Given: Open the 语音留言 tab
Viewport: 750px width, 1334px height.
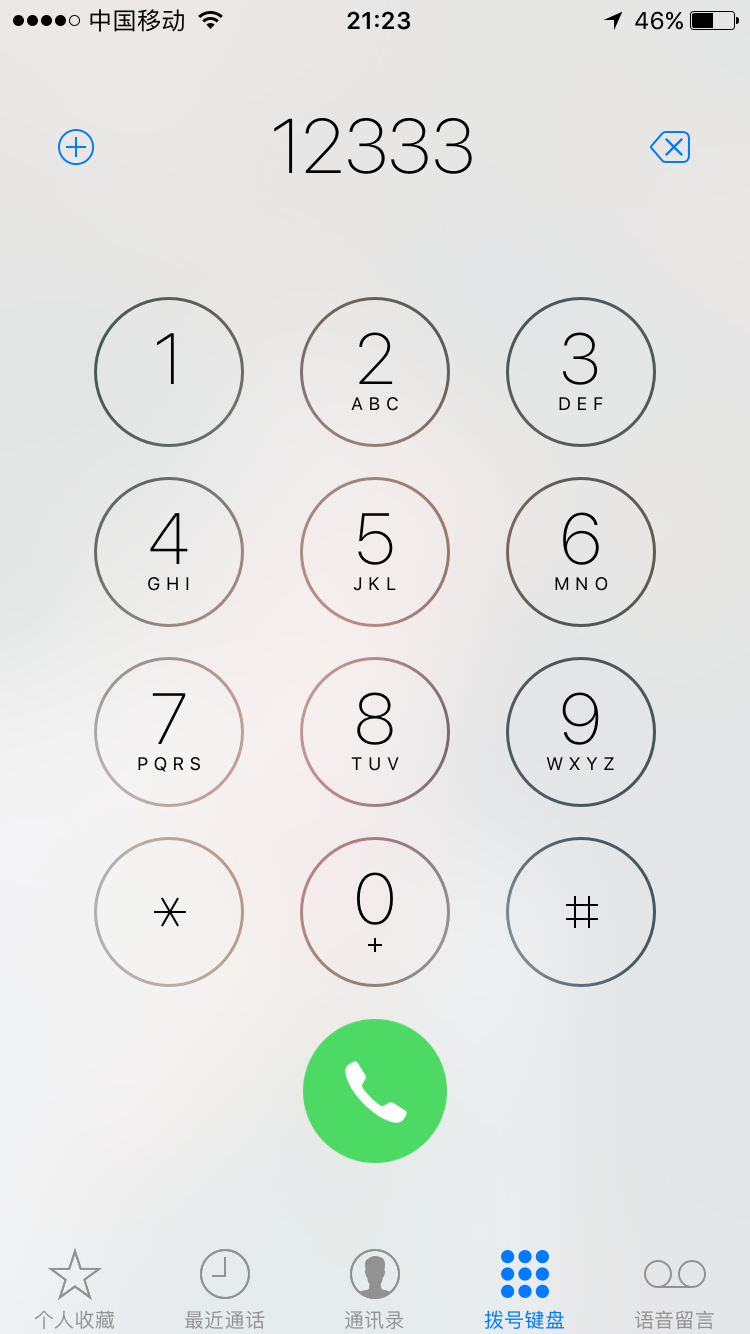Looking at the screenshot, I should click(x=675, y=1289).
